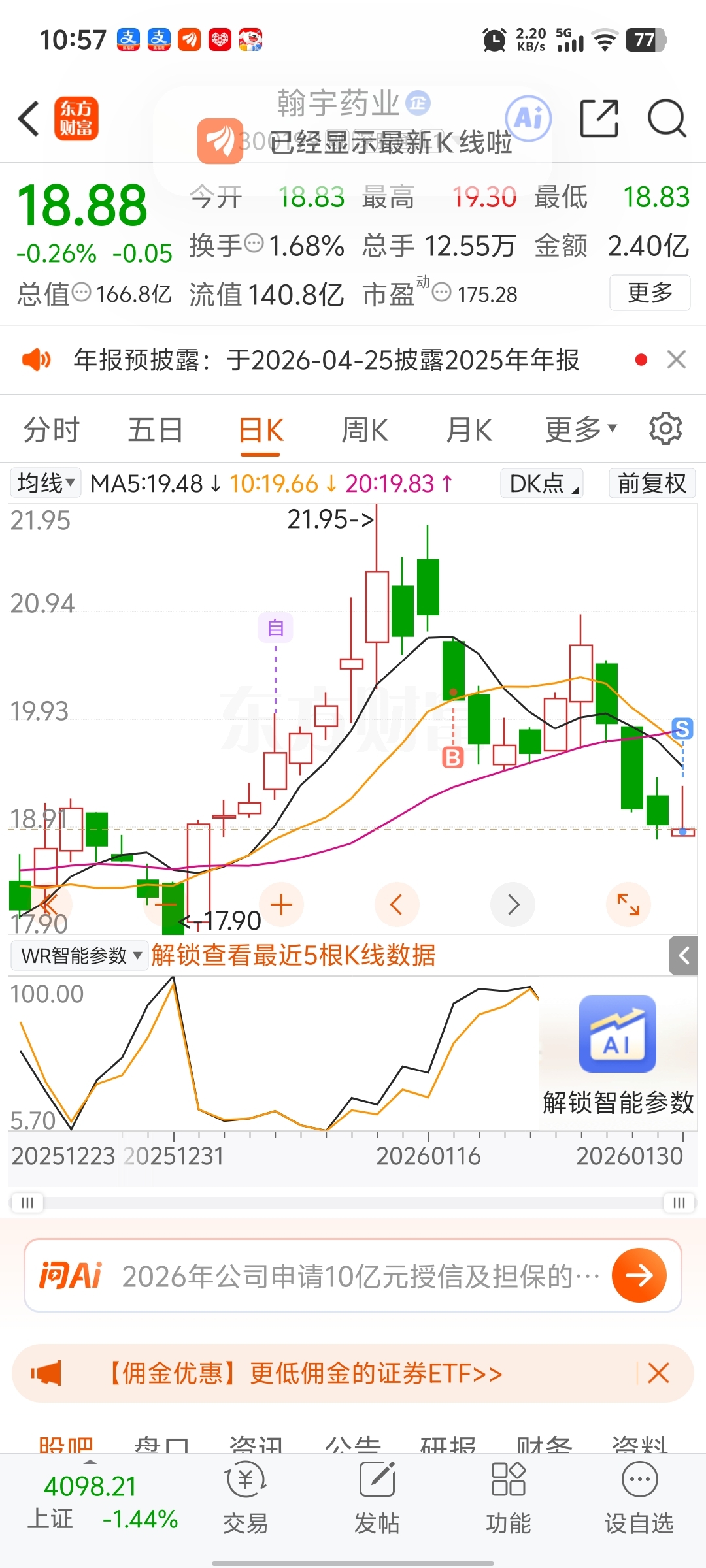The image size is (706, 1568).
Task: Dismiss the 年报预披露 notice
Action: coord(677,359)
